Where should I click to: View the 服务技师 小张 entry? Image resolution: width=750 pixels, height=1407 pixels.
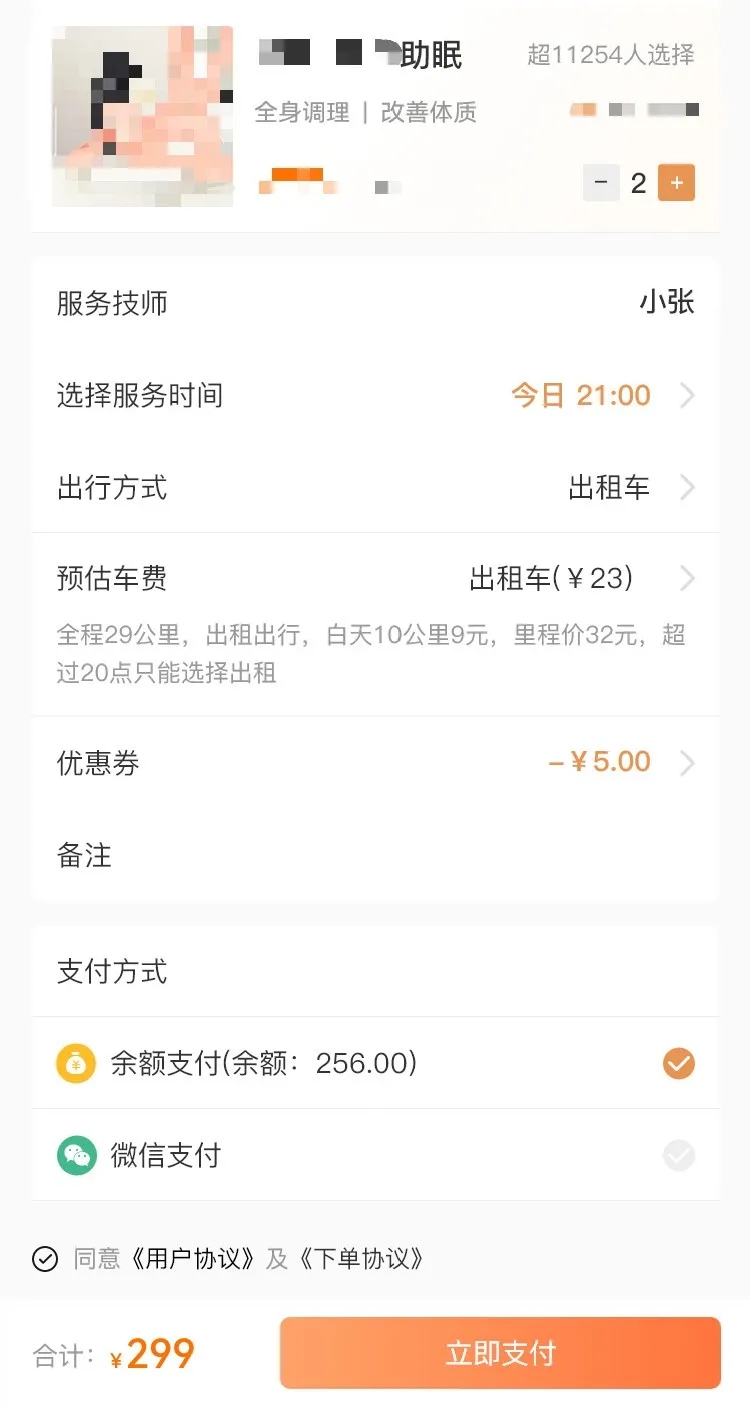375,303
